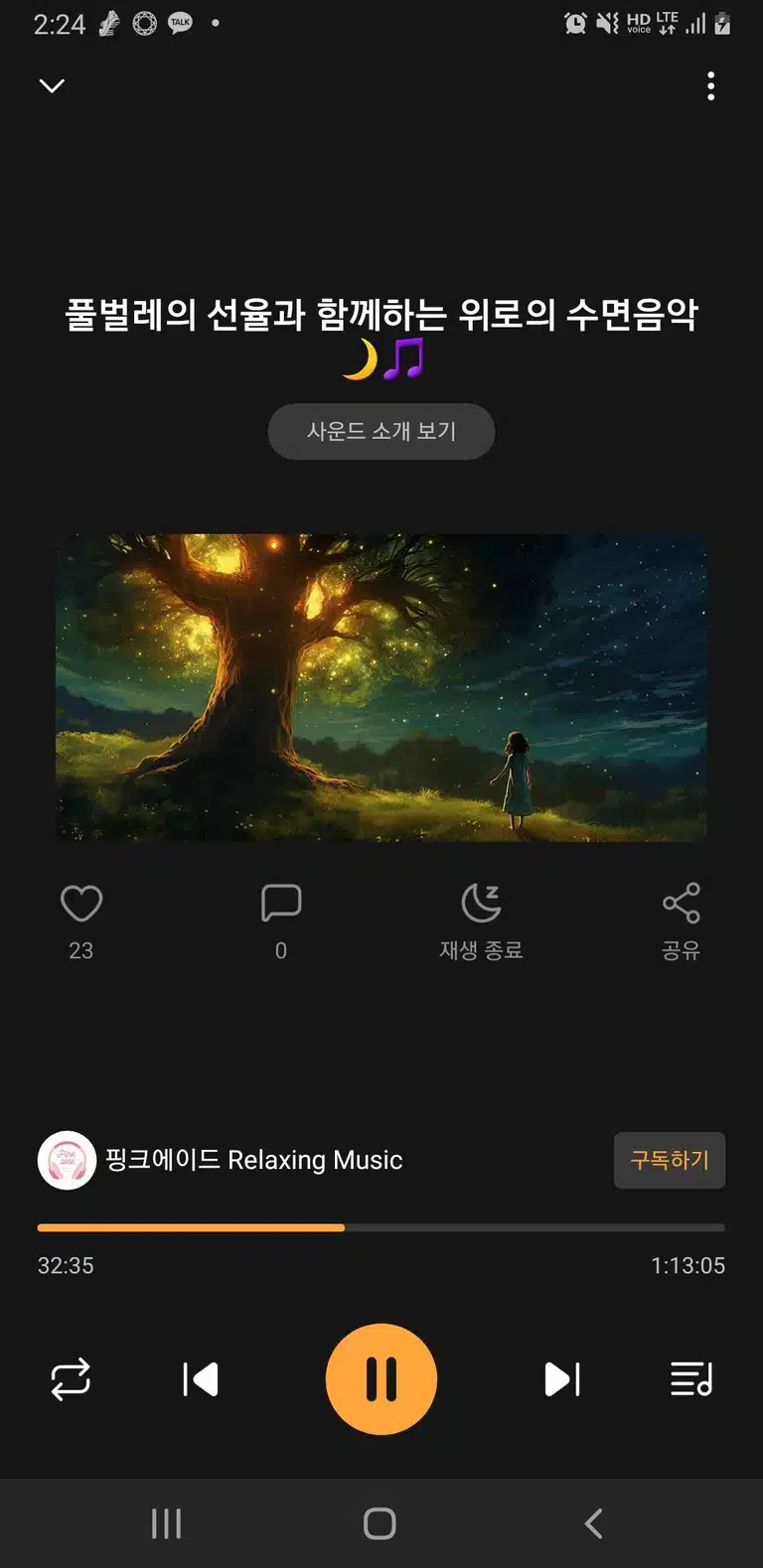Tap the 사운드 소개 보기 button
The width and height of the screenshot is (763, 1568).
381,431
